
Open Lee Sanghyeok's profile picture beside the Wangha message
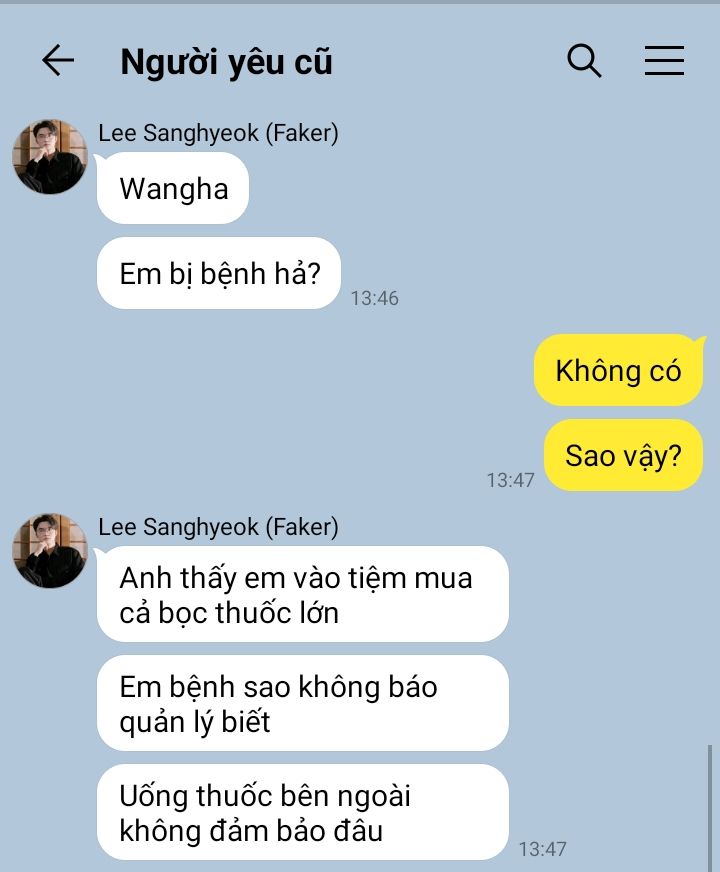(50, 157)
